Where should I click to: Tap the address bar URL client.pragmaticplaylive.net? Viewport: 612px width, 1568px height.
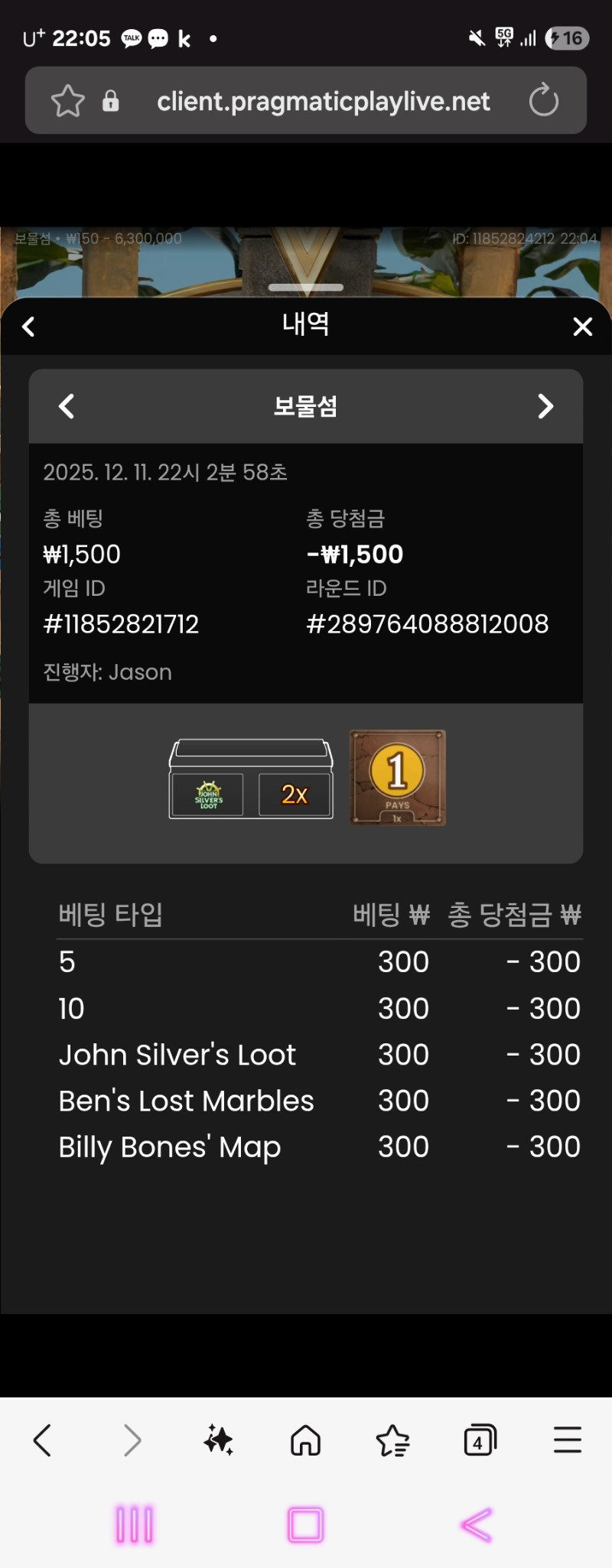tap(324, 100)
